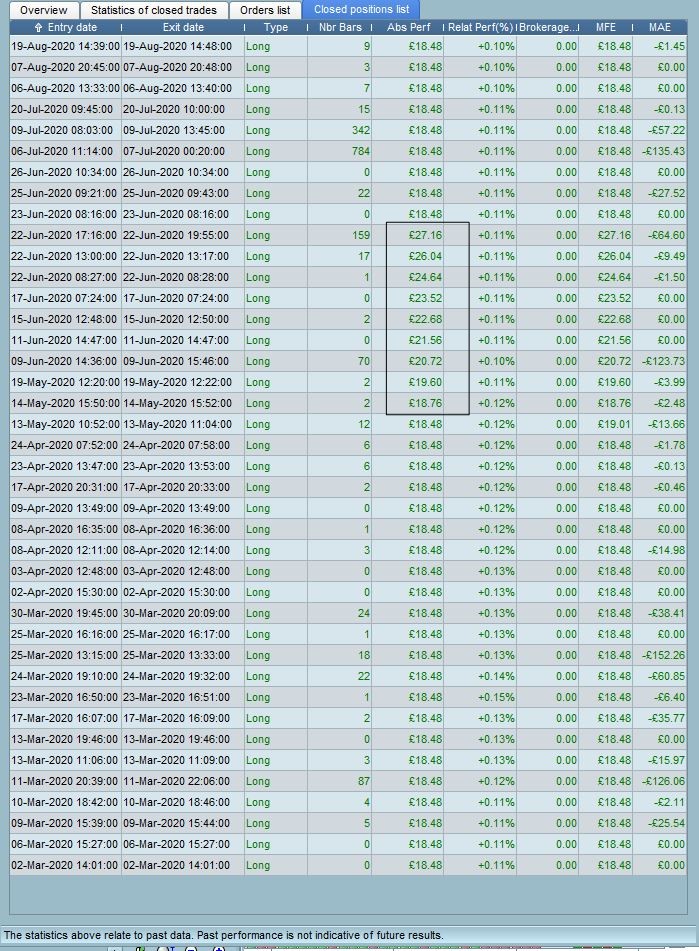Switch to the Overview tab
This screenshot has width=699, height=951.
[x=44, y=10]
